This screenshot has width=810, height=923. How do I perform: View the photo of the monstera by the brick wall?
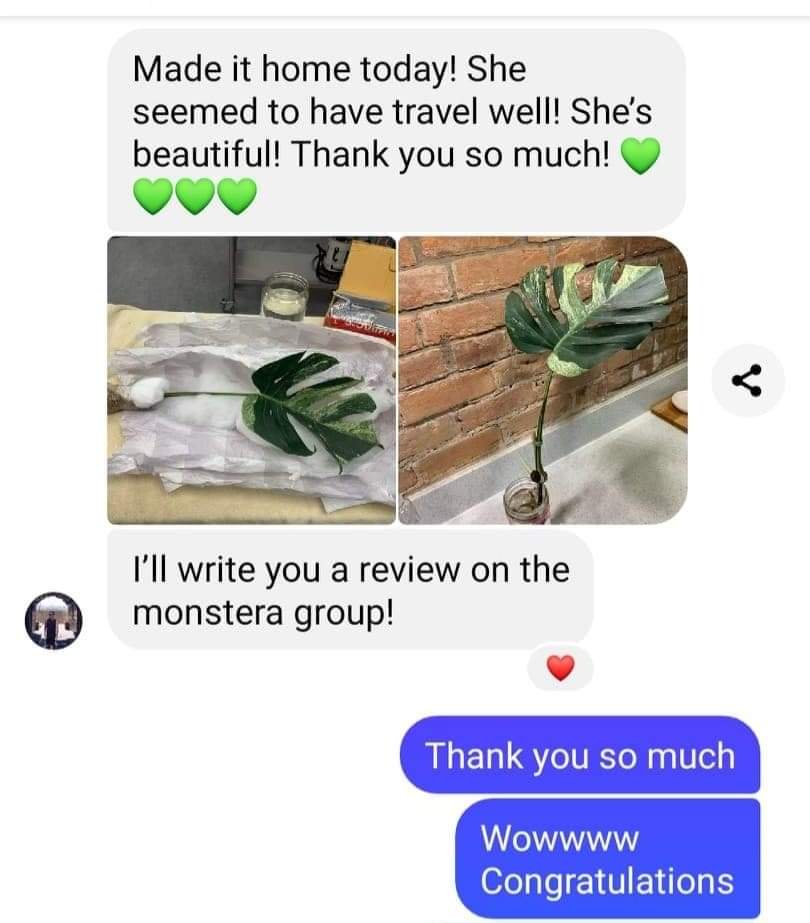click(543, 380)
